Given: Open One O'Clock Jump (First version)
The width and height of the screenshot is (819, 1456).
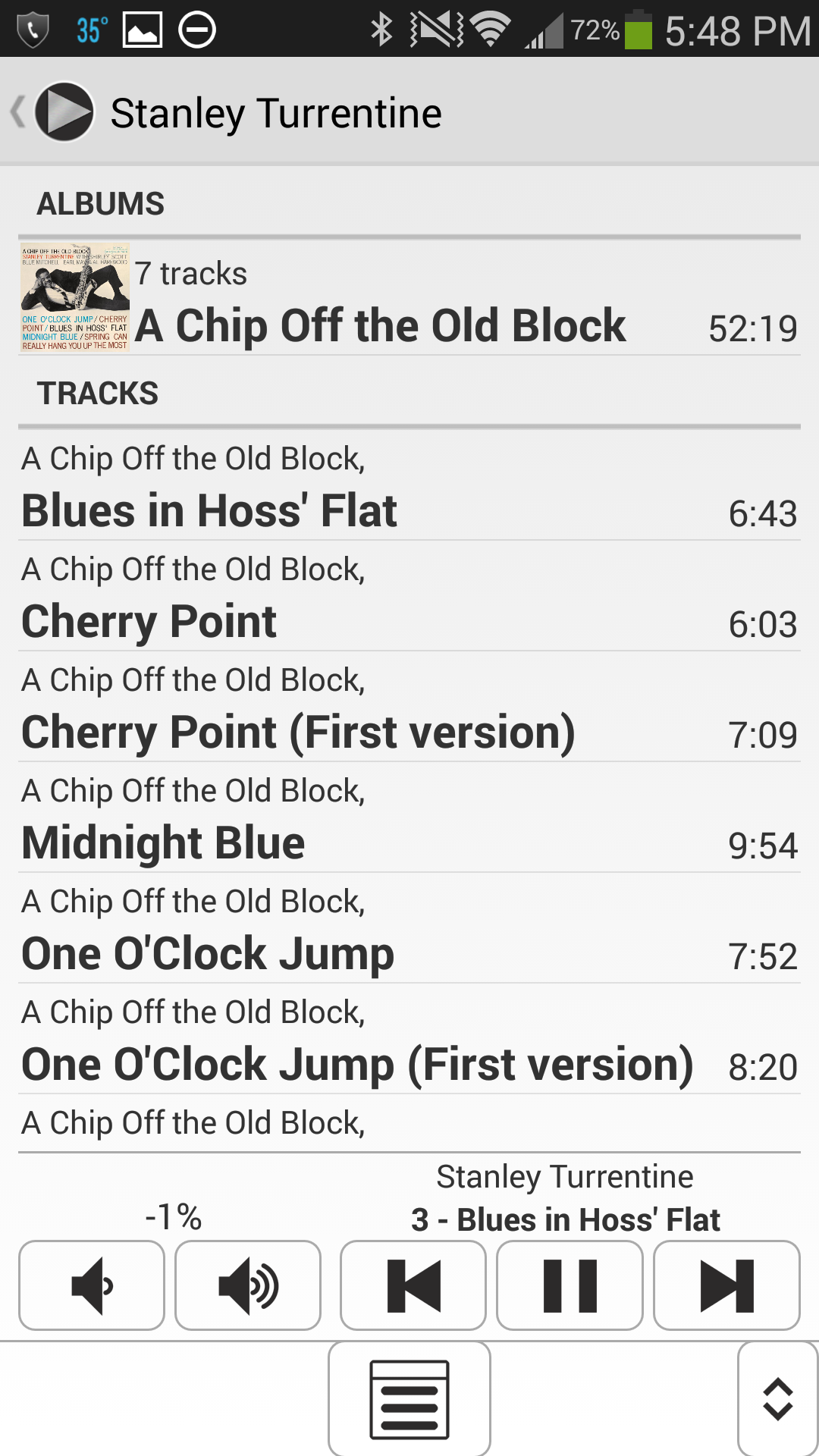Looking at the screenshot, I should coord(409,1039).
